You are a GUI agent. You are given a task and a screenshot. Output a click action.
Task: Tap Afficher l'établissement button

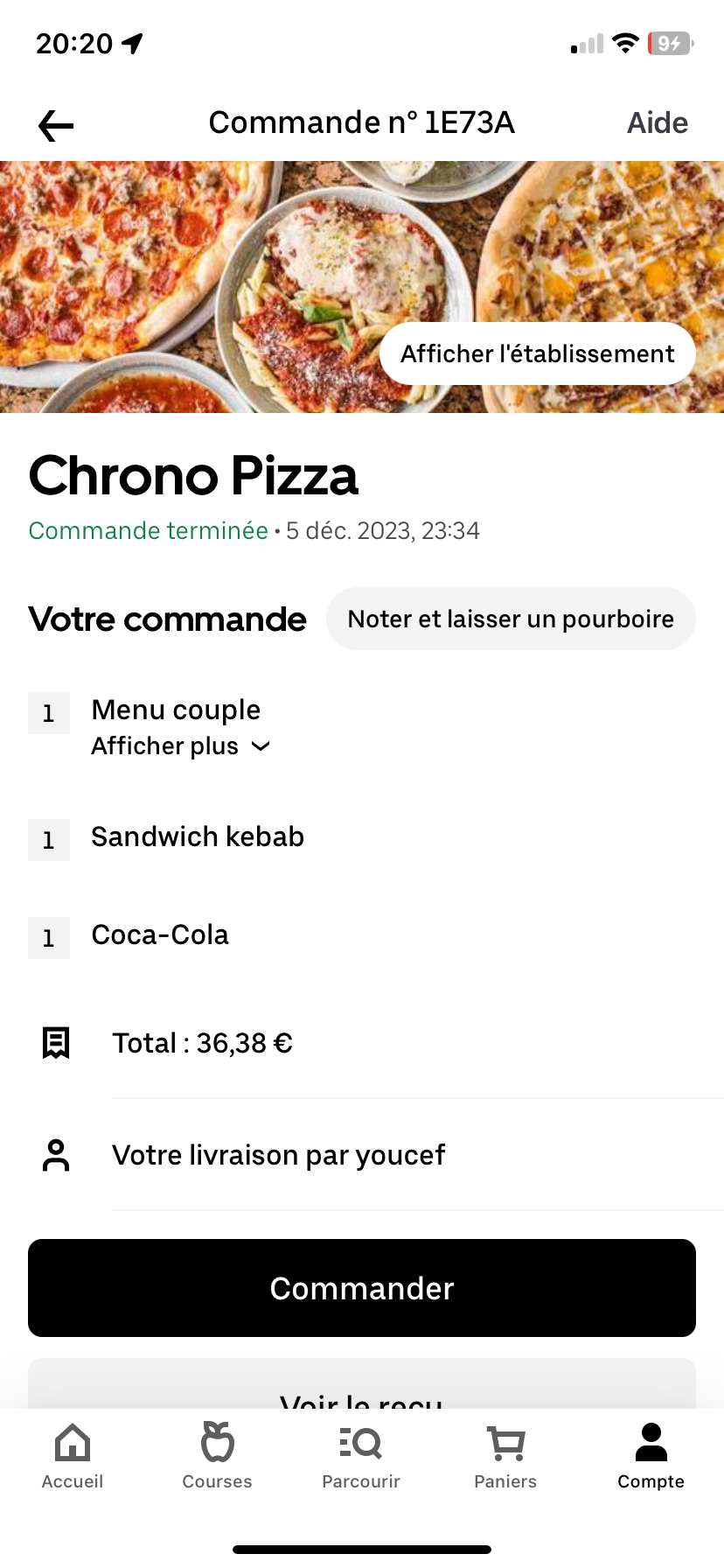pyautogui.click(x=537, y=353)
